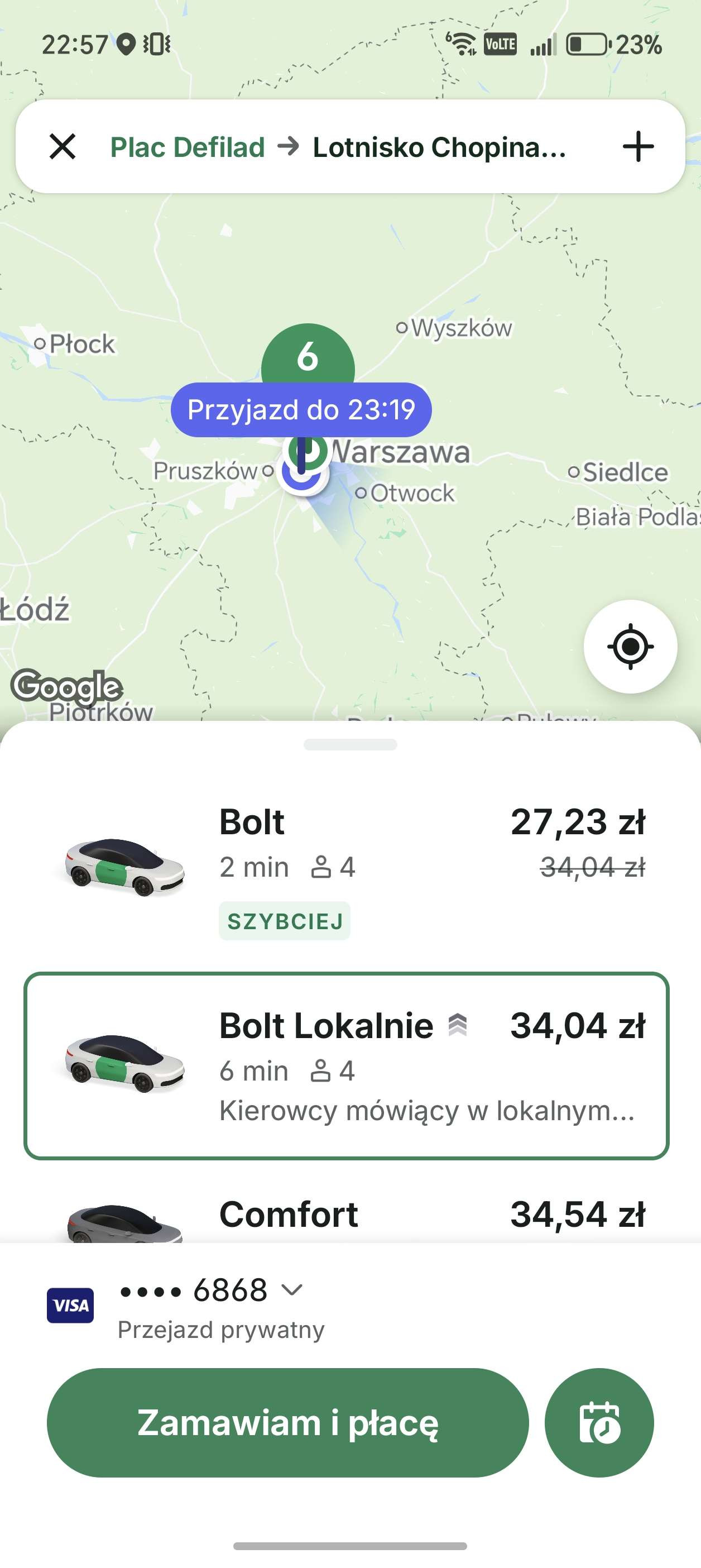This screenshot has width=701, height=1568.
Task: Close the ride selection with the X
Action: click(x=63, y=147)
